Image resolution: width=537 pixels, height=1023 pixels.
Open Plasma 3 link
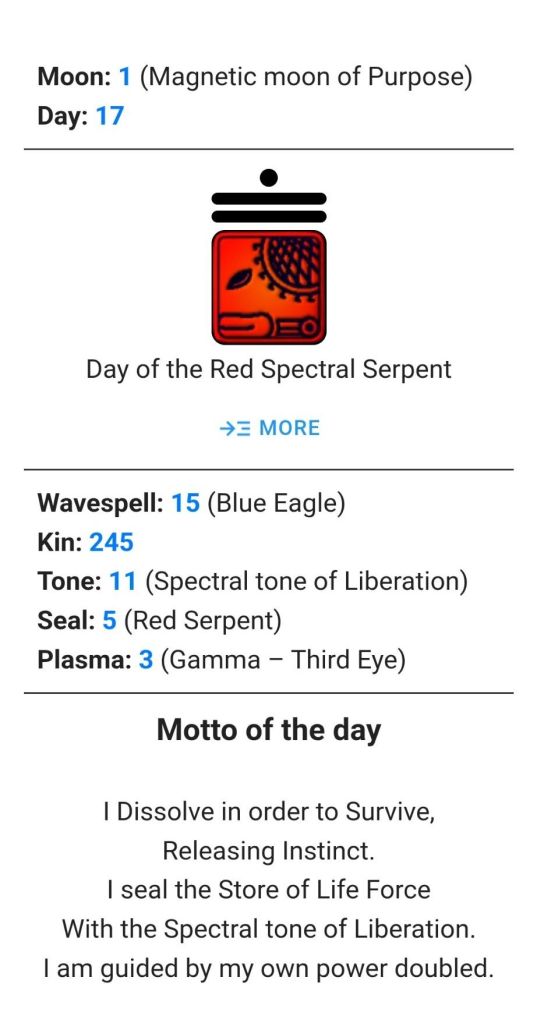[x=146, y=660]
